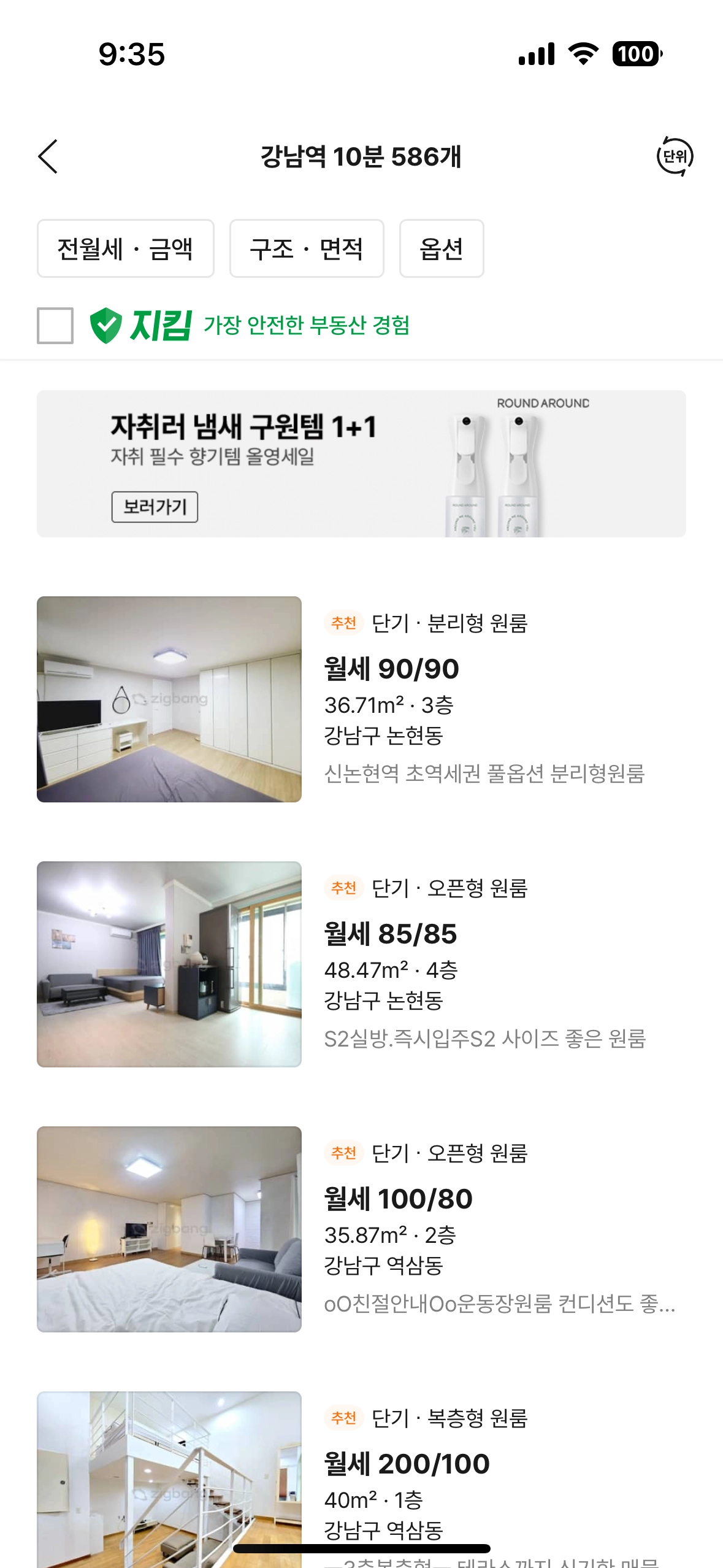Select the 월세 100/80 역삼동 listing
Screen dimensions: 723x1568
point(361,1229)
